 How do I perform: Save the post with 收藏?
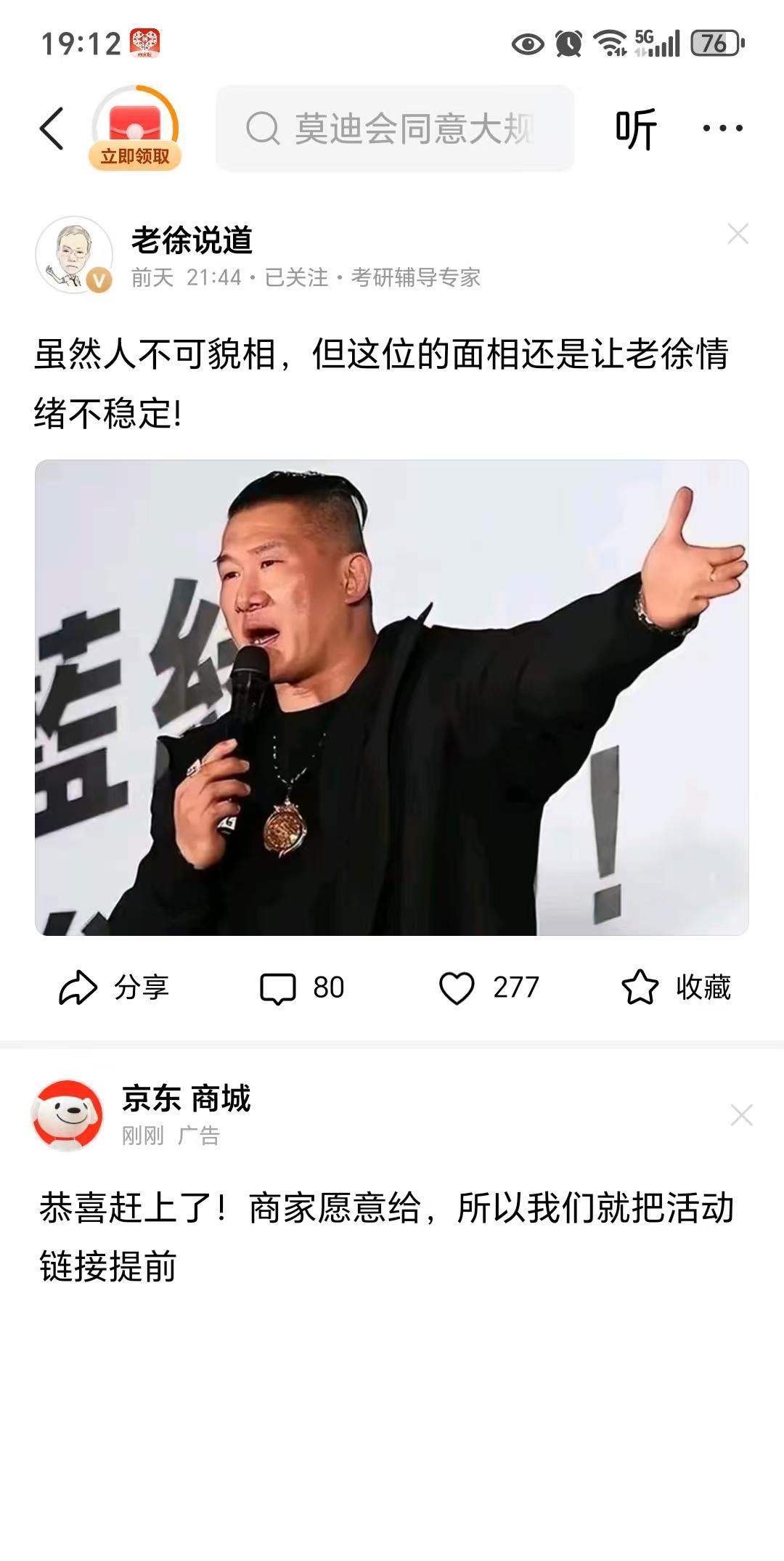(677, 987)
